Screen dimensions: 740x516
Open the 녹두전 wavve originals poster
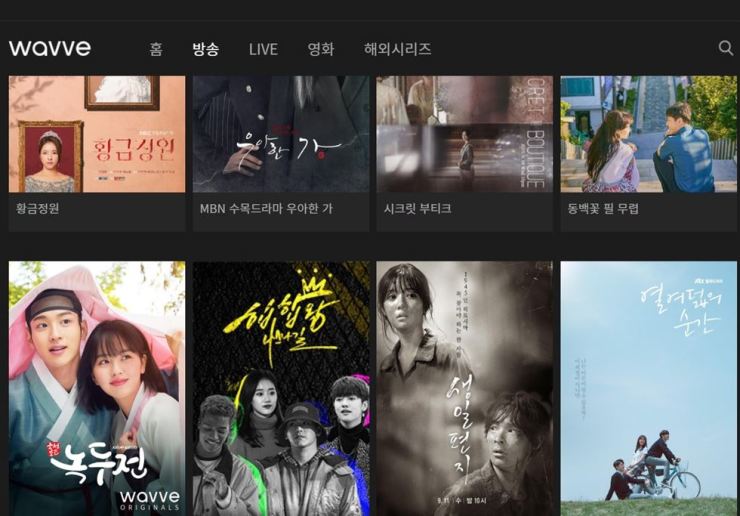click(x=97, y=388)
